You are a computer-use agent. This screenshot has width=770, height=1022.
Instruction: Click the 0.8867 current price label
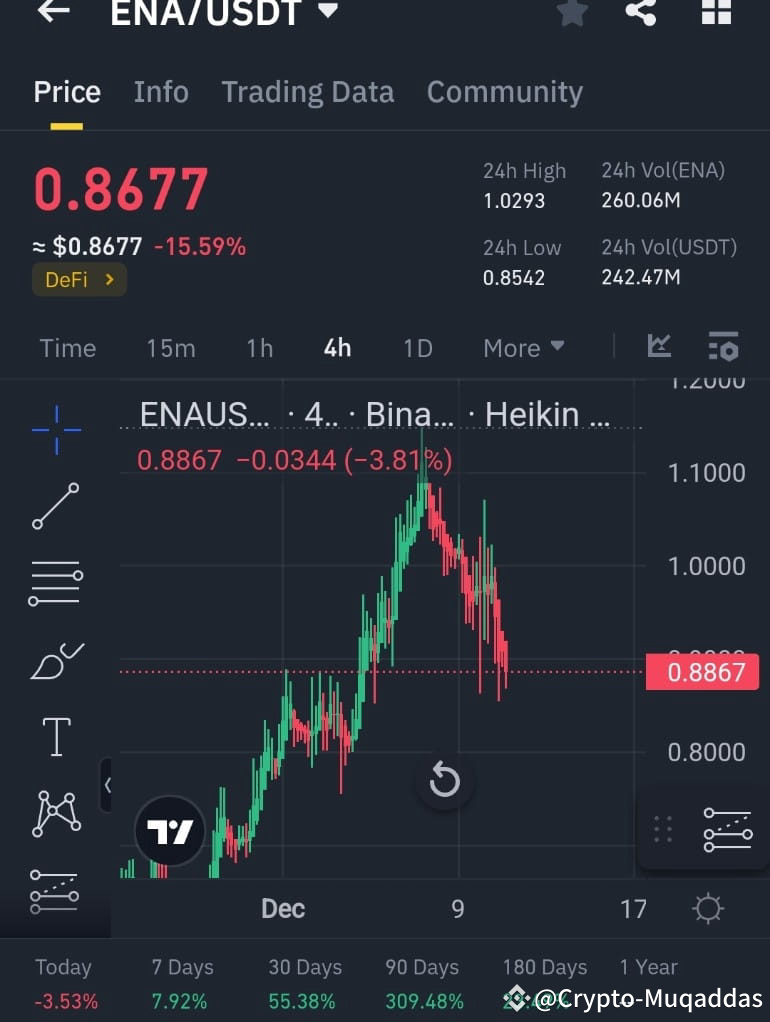click(703, 672)
